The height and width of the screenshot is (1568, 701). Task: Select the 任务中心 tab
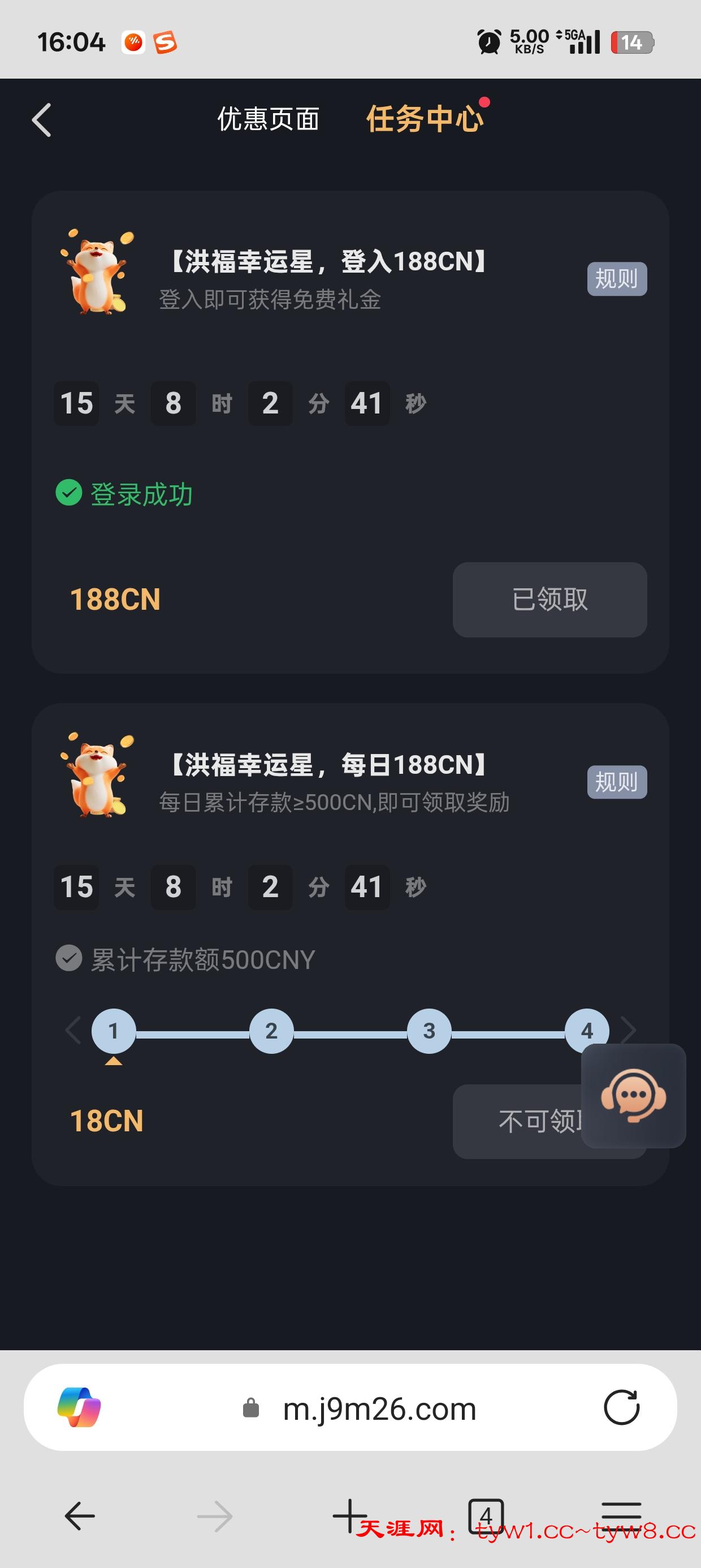(x=424, y=119)
